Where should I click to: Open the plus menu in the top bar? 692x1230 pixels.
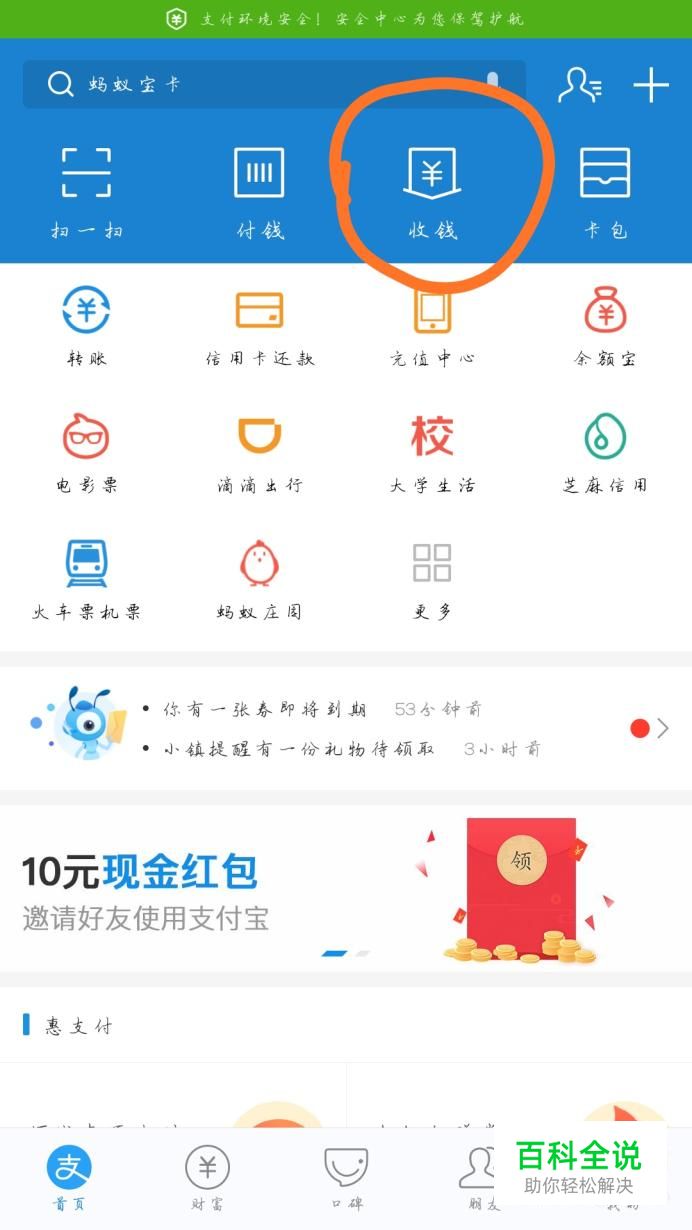click(x=651, y=85)
